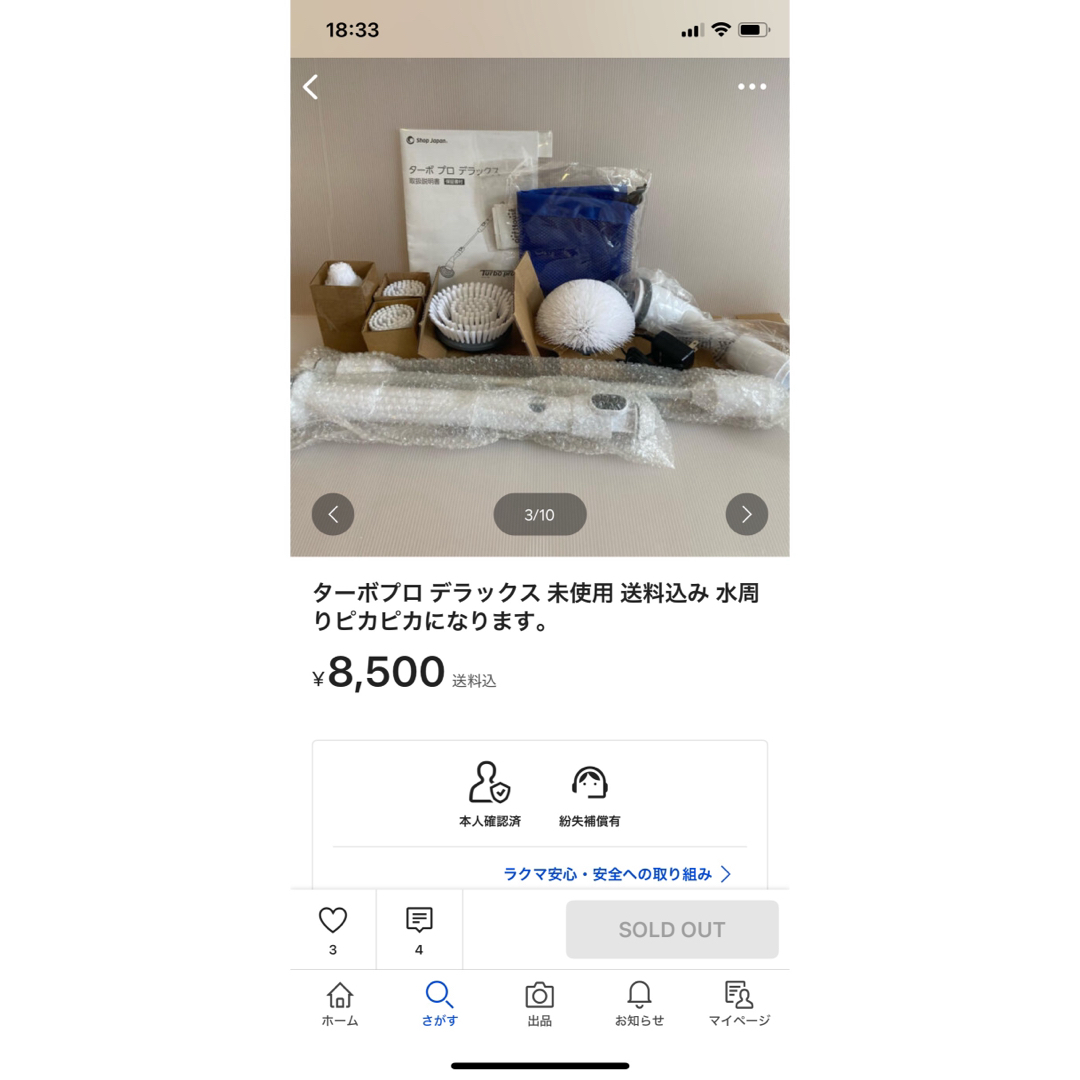
Task: Open the お知らせ notifications tab
Action: point(639,1004)
